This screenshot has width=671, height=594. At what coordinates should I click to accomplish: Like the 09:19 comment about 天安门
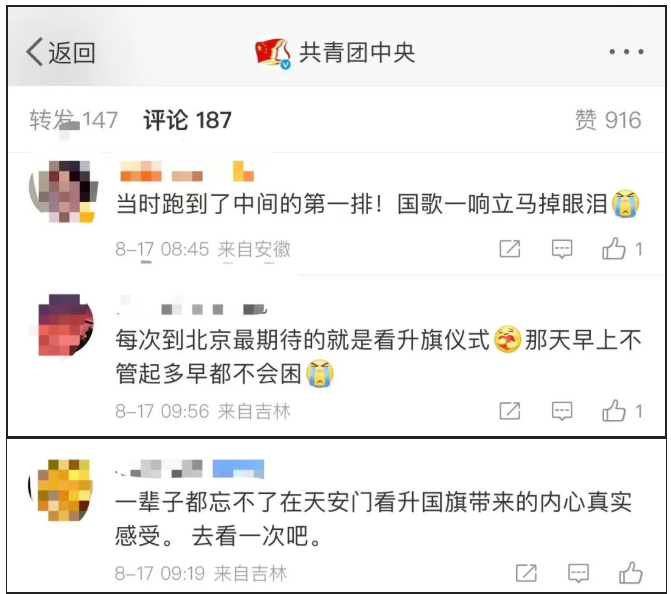point(631,573)
